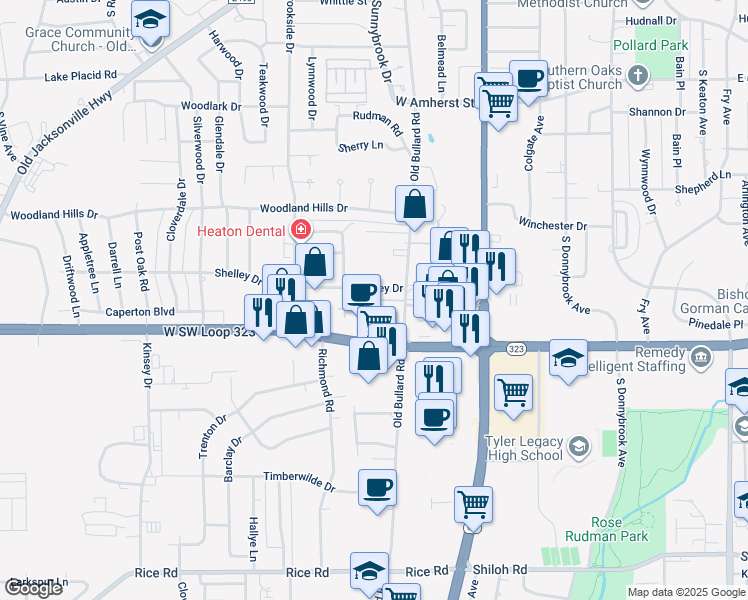
Task: Open the shopping cart marker west of Rose Rudman Park
Action: pos(474,504)
